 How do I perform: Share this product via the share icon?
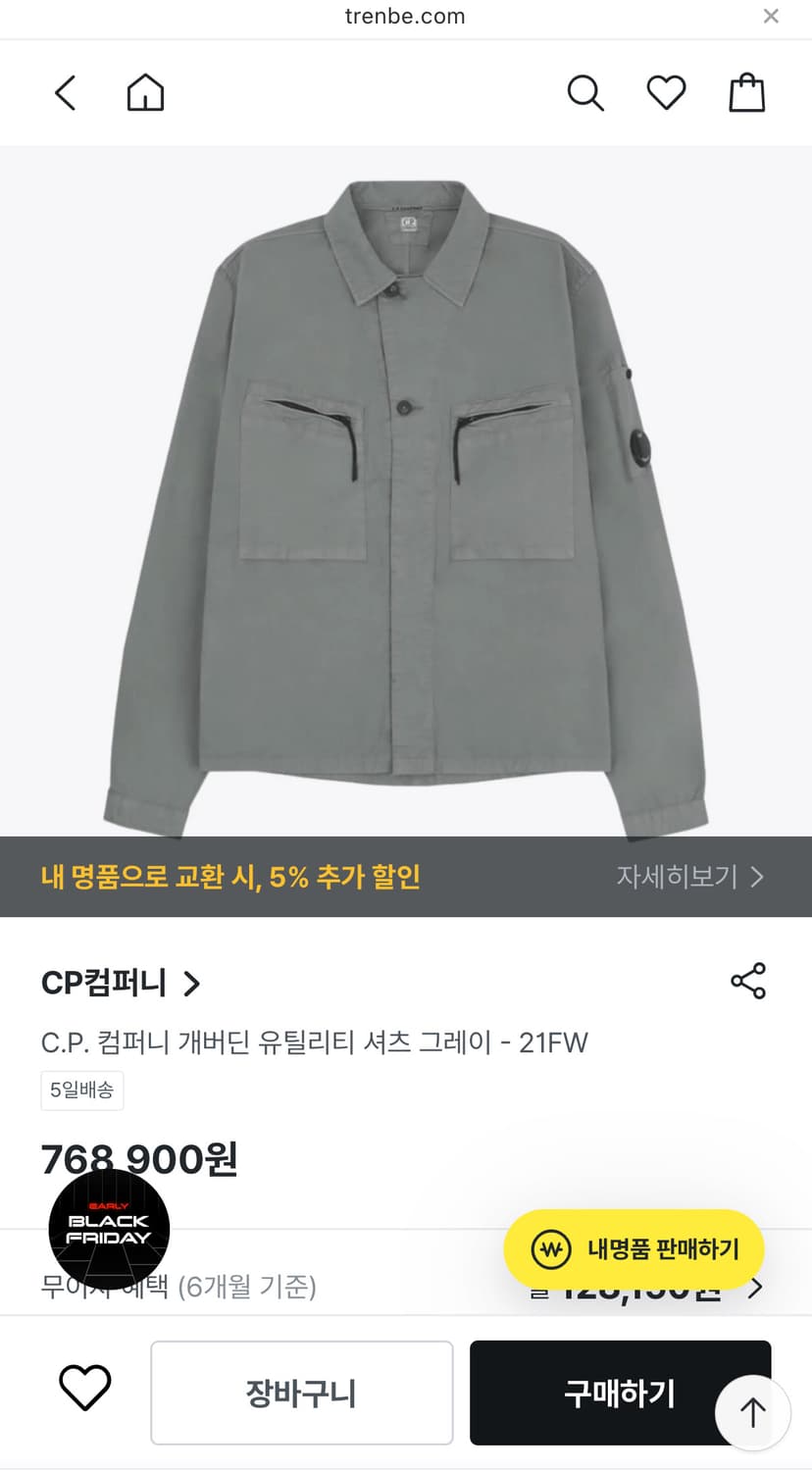click(x=748, y=980)
